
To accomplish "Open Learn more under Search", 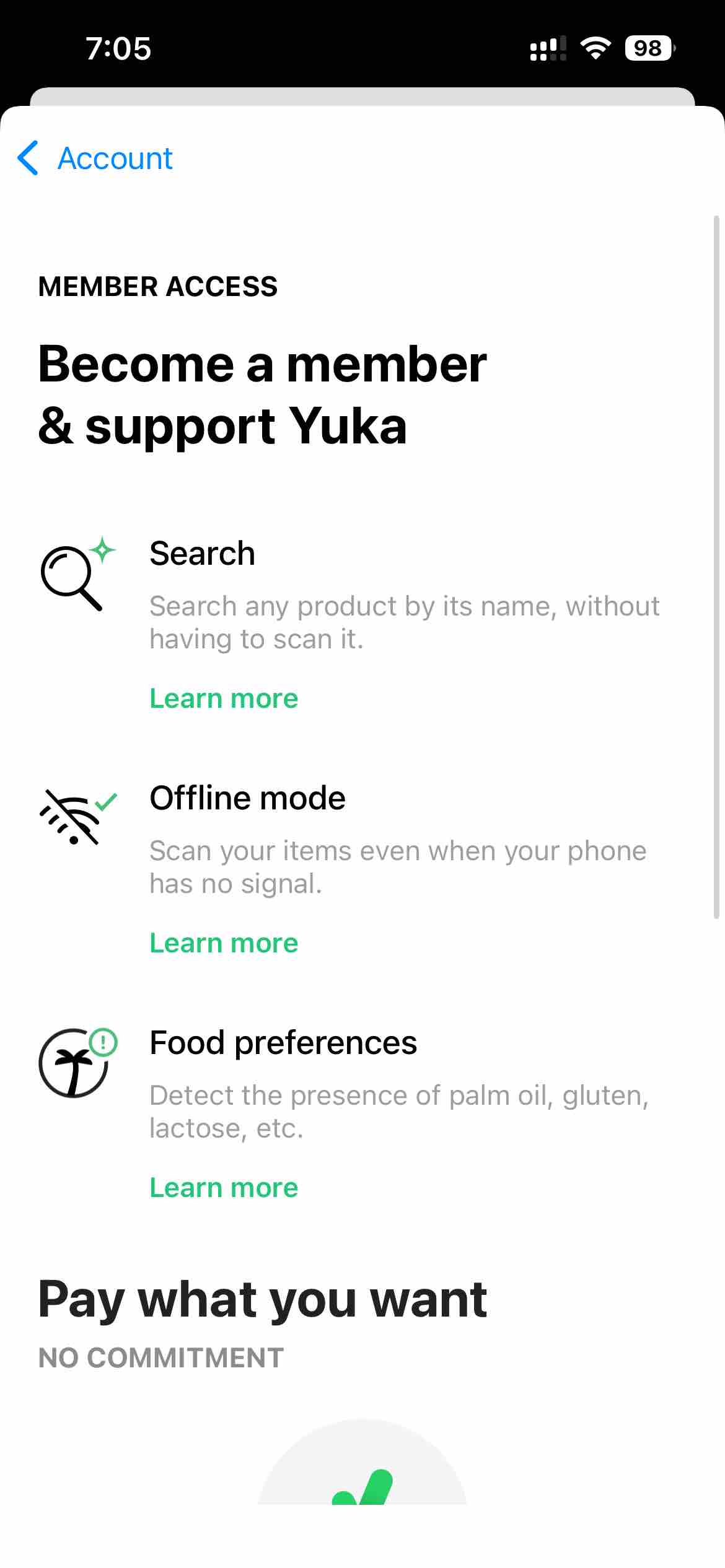I will pos(224,698).
